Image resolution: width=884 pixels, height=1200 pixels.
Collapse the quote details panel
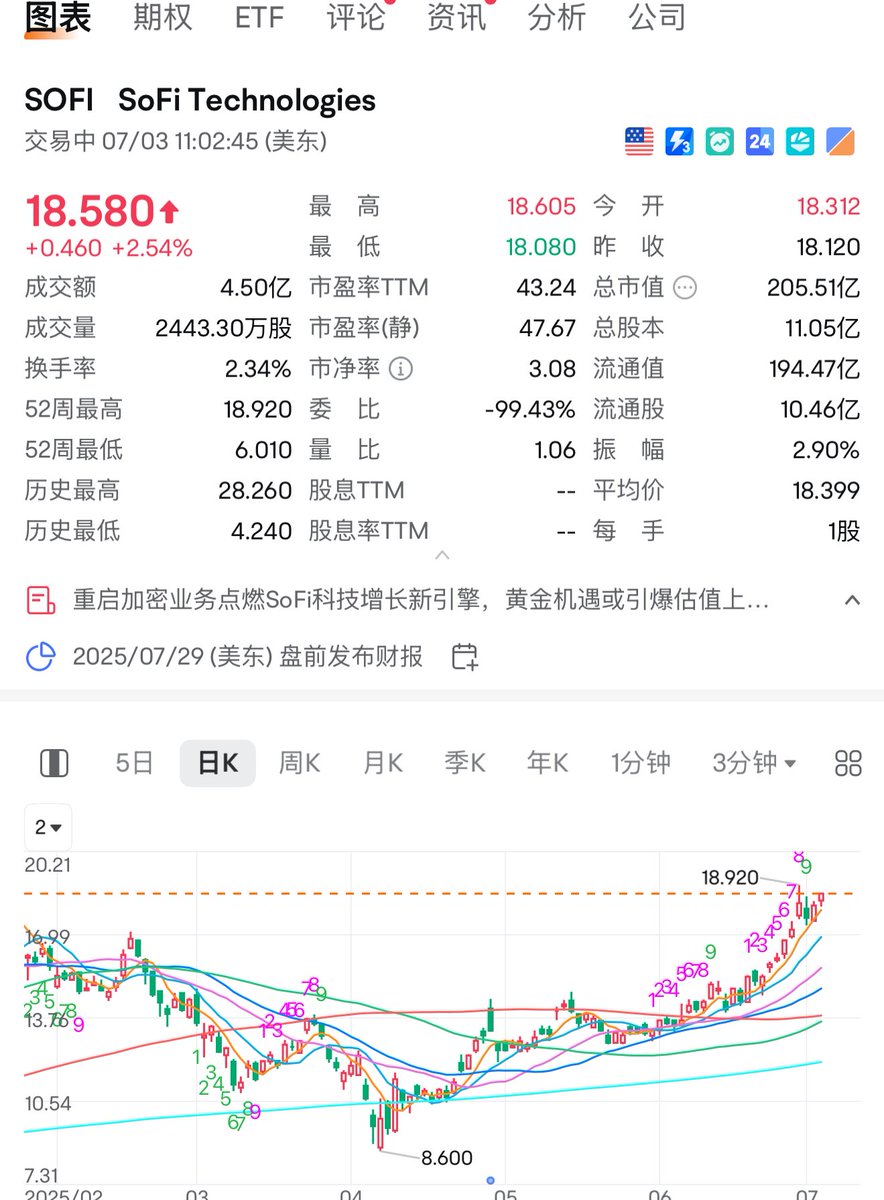click(442, 555)
